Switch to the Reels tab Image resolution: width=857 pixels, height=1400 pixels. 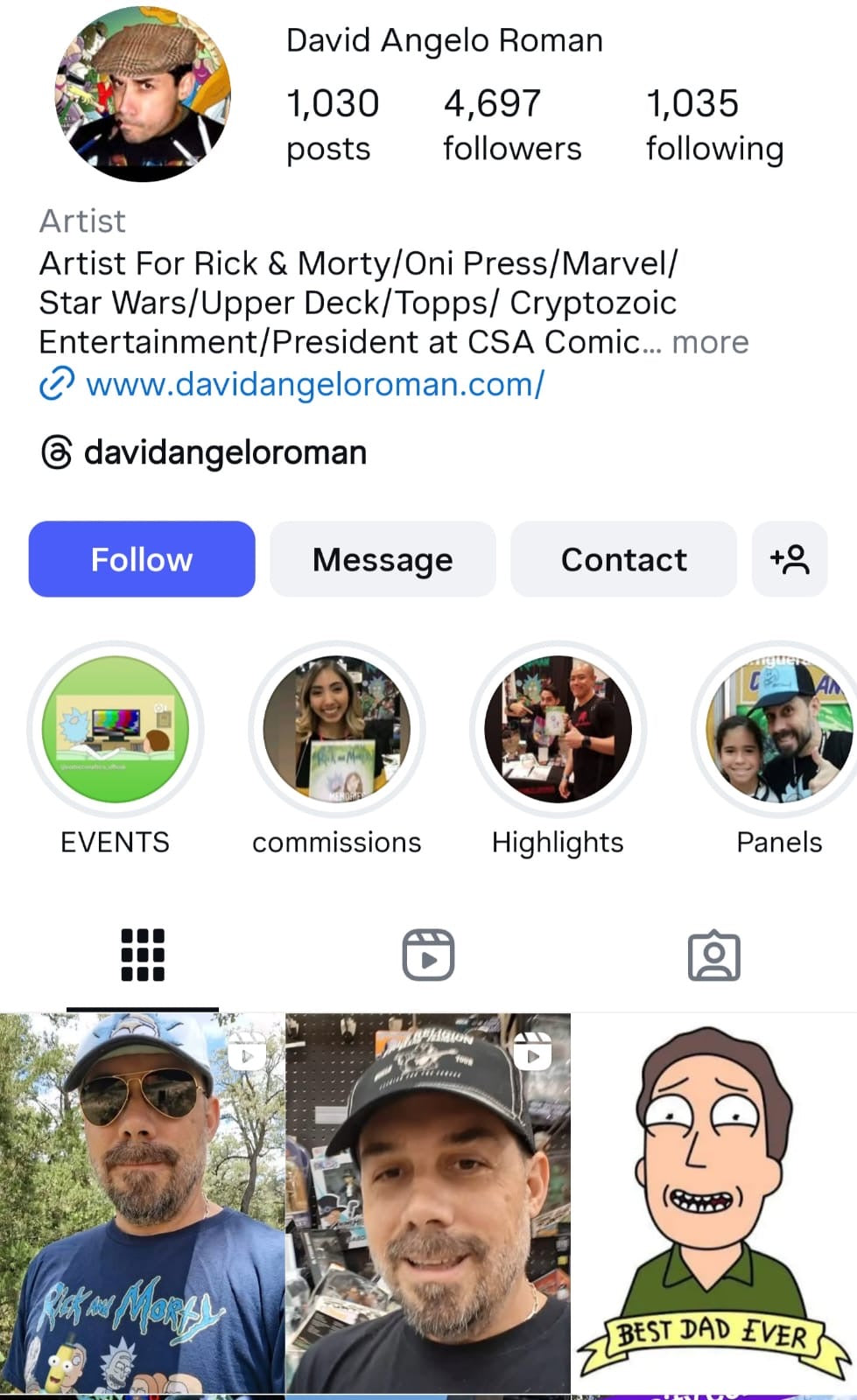pos(428,955)
